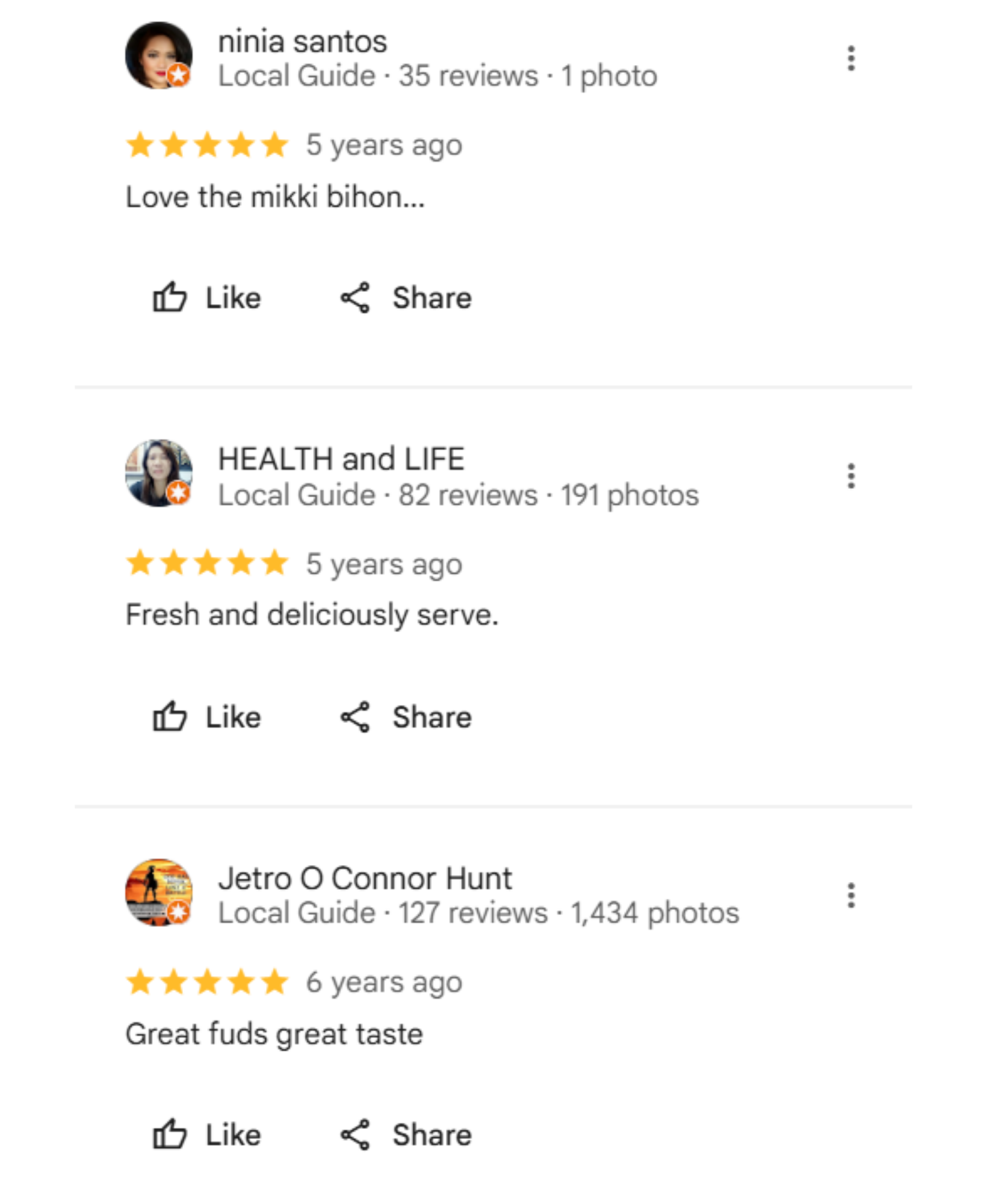Open Jetro O Connor Hunt's profile avatar
The image size is (987, 1204).
tap(158, 892)
